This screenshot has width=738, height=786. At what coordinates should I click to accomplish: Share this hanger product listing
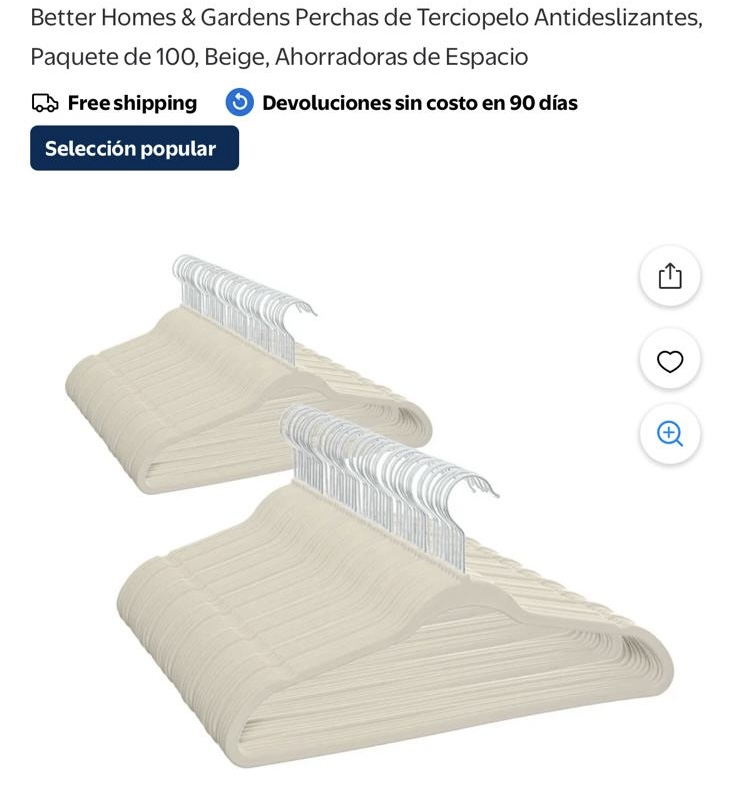(x=669, y=276)
